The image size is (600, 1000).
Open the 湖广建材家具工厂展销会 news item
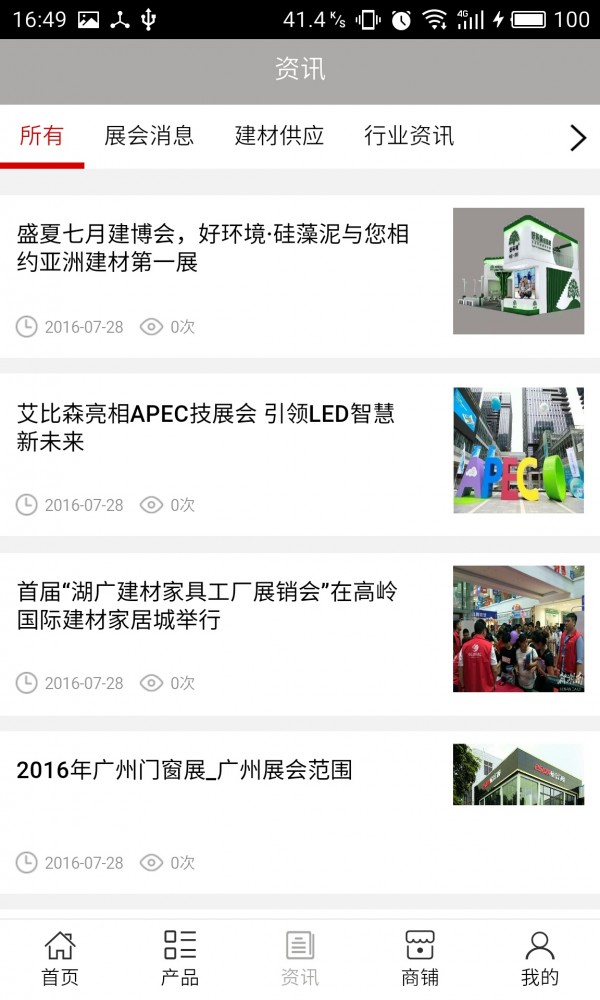click(207, 606)
